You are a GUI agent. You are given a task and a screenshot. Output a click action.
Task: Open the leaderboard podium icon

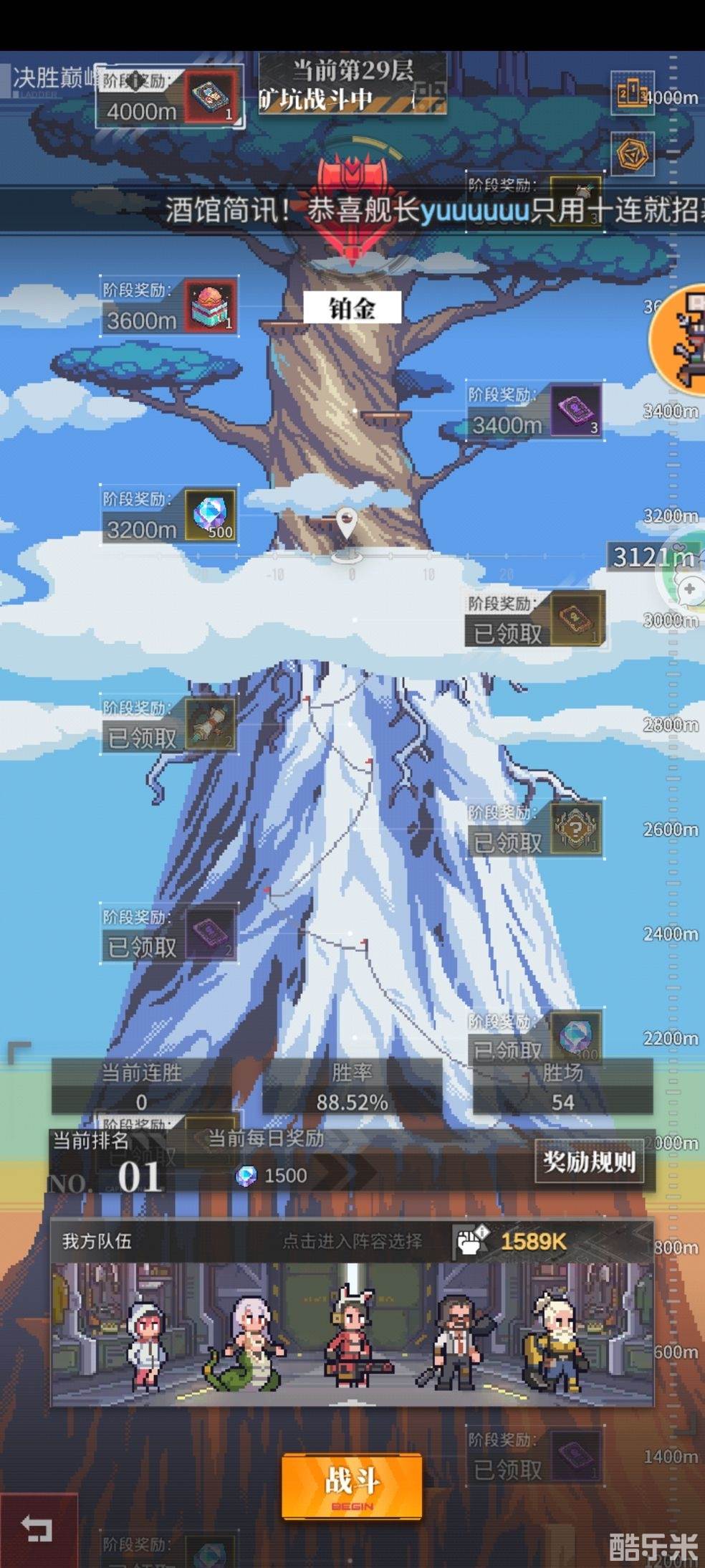click(x=632, y=93)
